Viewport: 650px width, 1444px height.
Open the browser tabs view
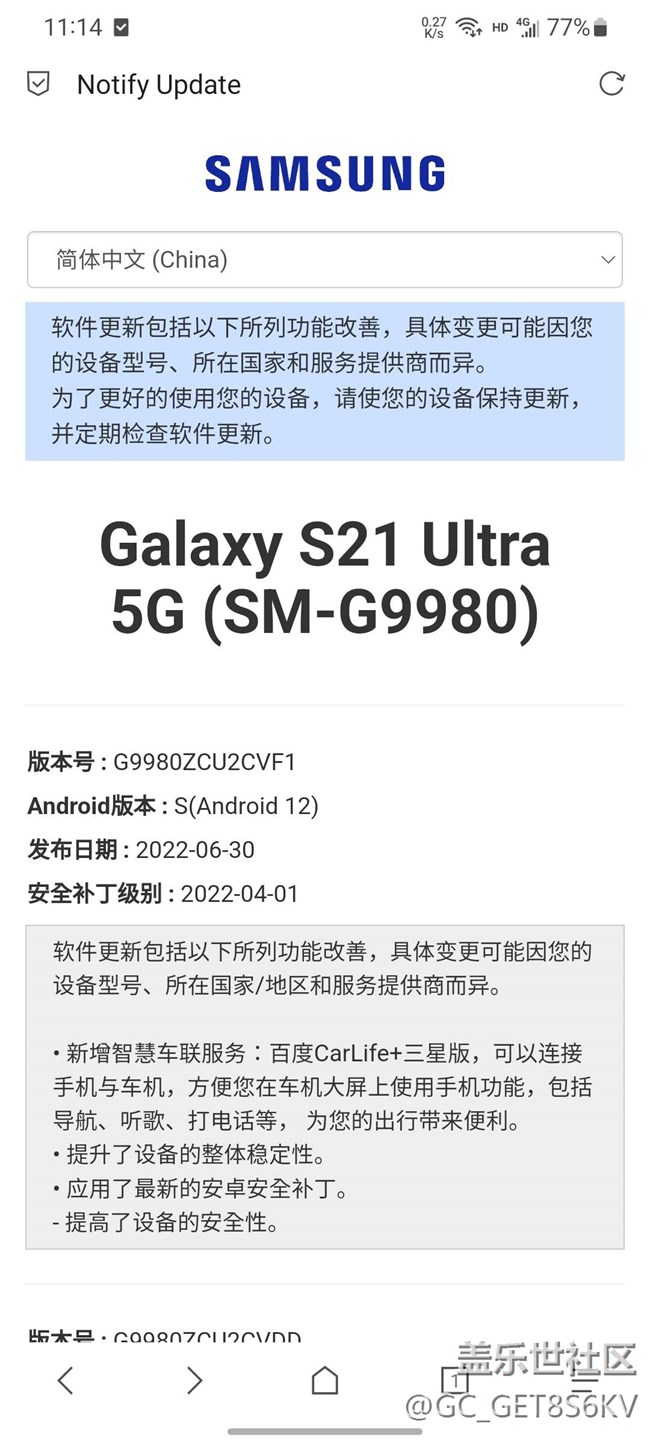point(455,1381)
